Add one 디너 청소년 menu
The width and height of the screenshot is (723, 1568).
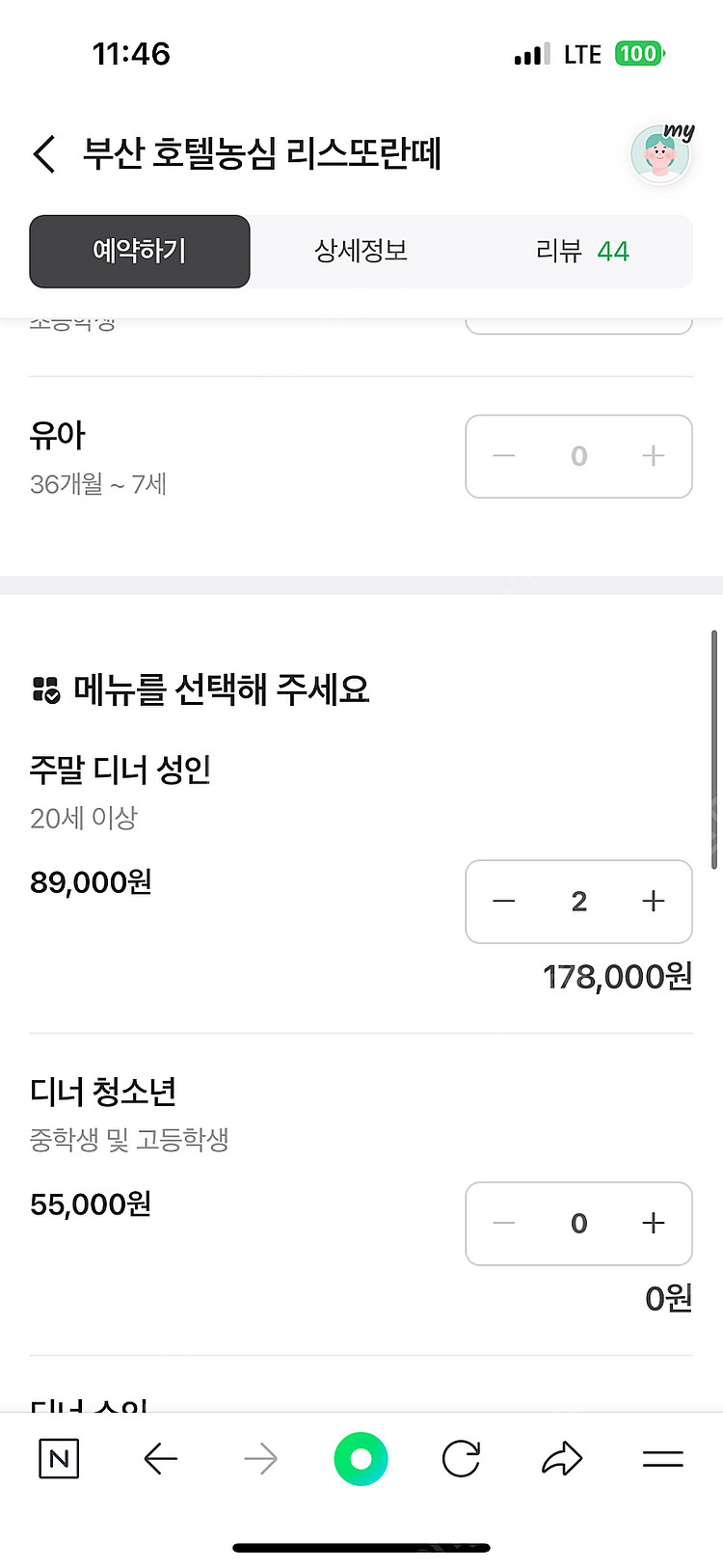point(654,1224)
